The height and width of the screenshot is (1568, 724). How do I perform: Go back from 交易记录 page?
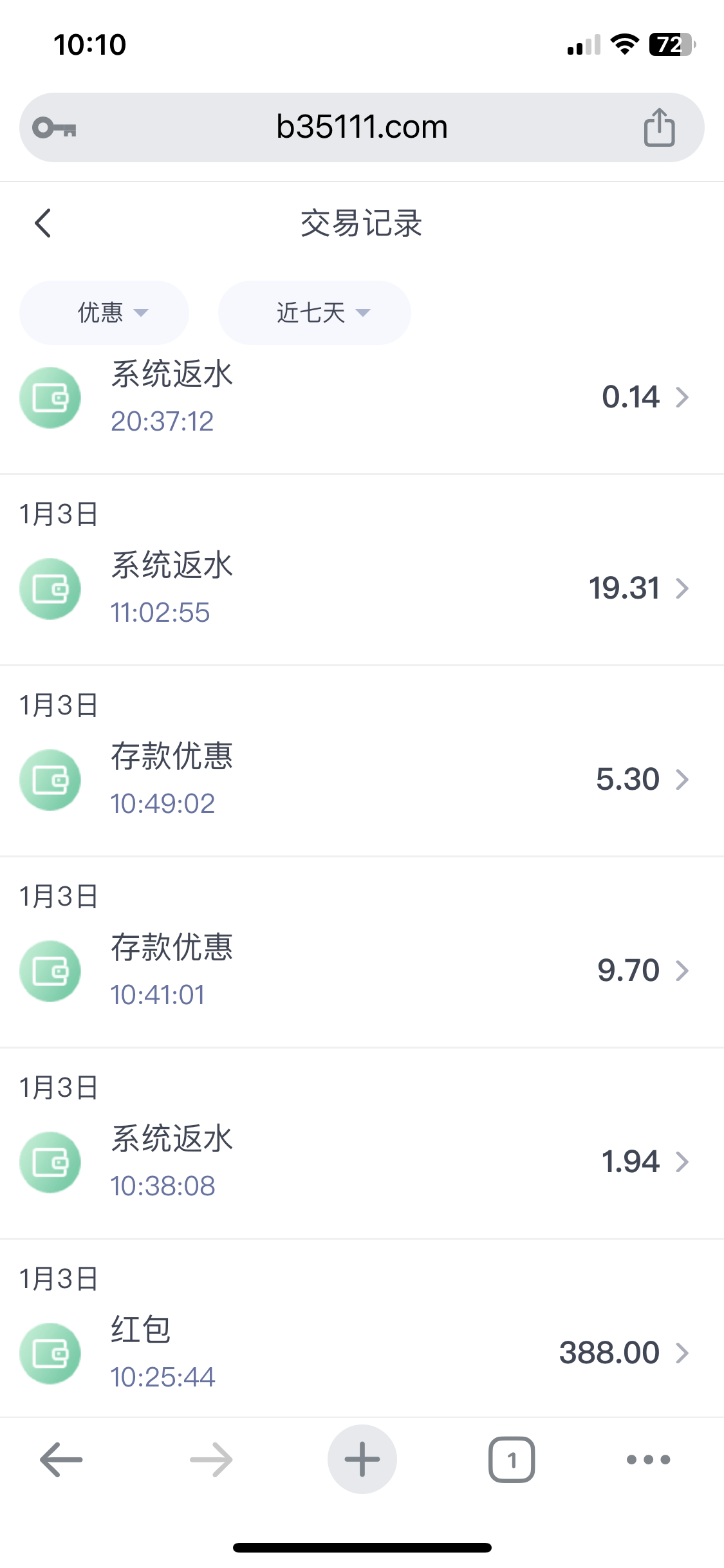[x=43, y=223]
